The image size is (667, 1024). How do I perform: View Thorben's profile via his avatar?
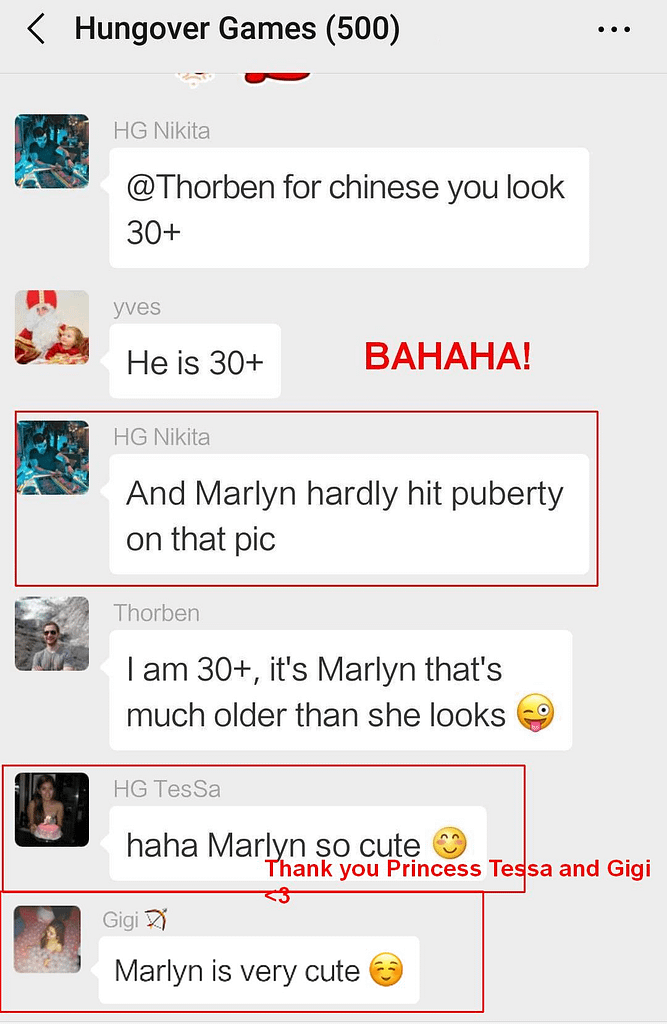pyautogui.click(x=52, y=633)
